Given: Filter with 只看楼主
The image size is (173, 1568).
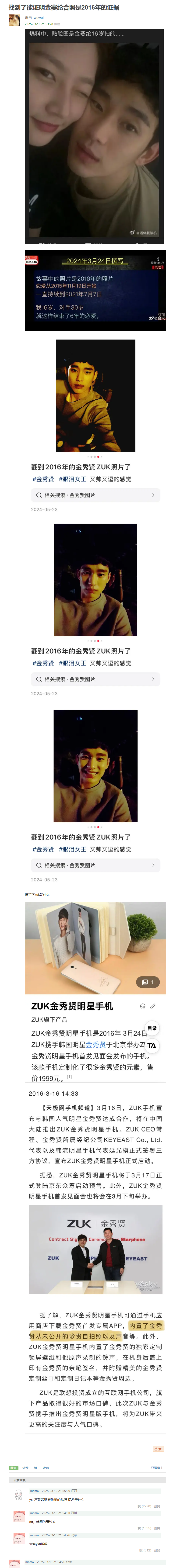Looking at the screenshot, I should pos(157,1468).
